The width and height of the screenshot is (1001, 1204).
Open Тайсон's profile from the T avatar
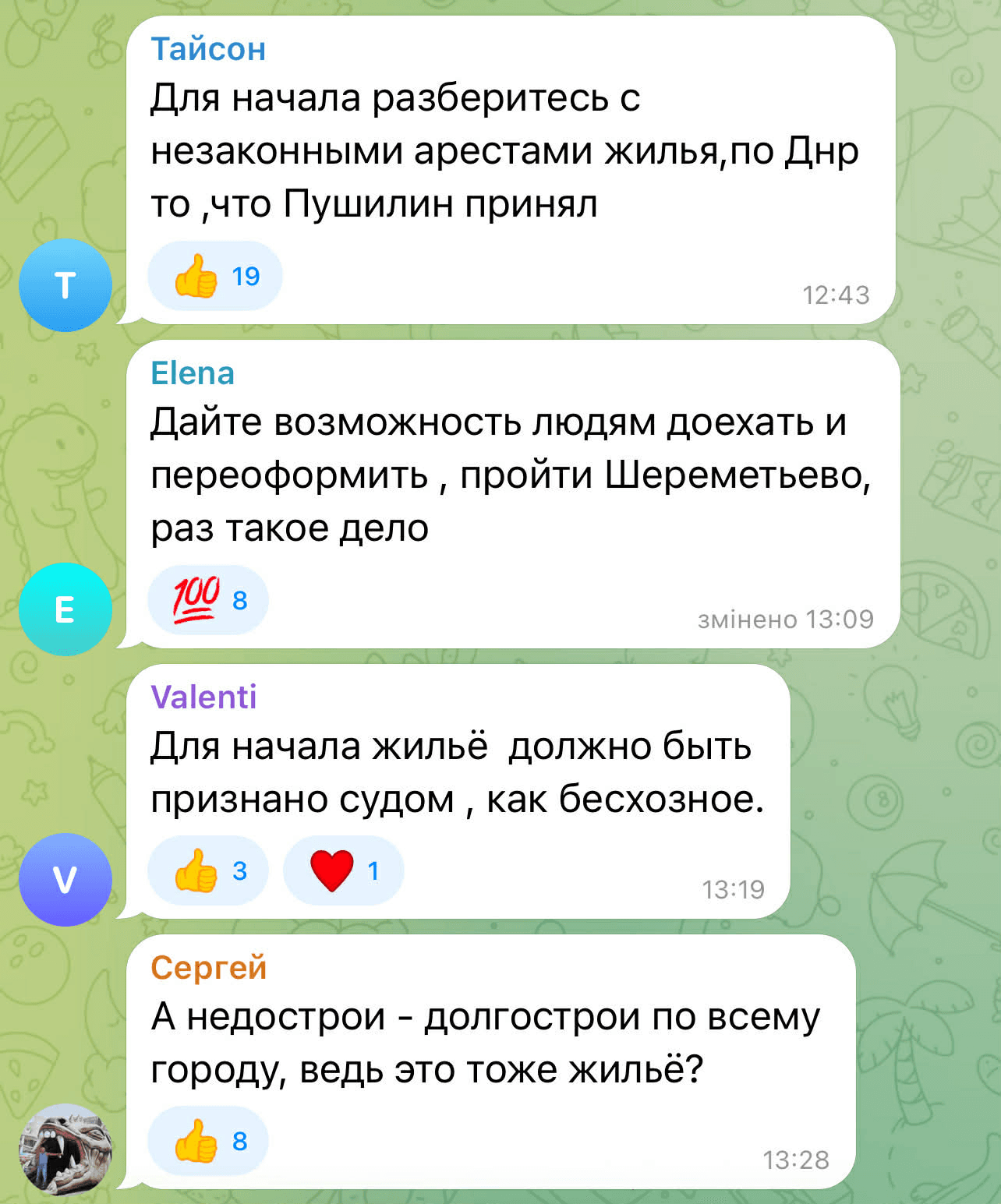coord(65,285)
